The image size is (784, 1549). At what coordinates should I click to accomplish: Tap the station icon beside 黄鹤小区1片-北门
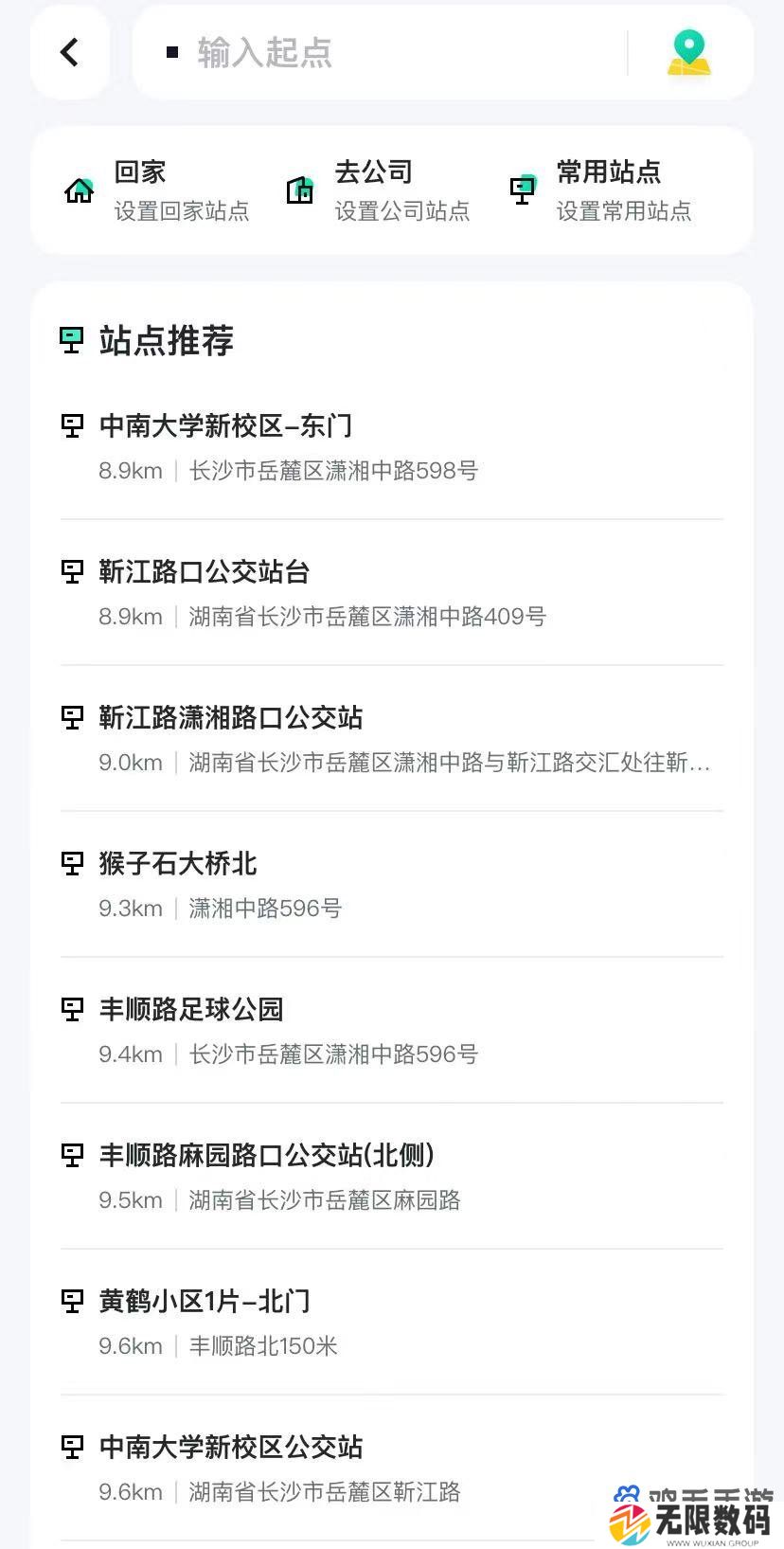tap(71, 1303)
